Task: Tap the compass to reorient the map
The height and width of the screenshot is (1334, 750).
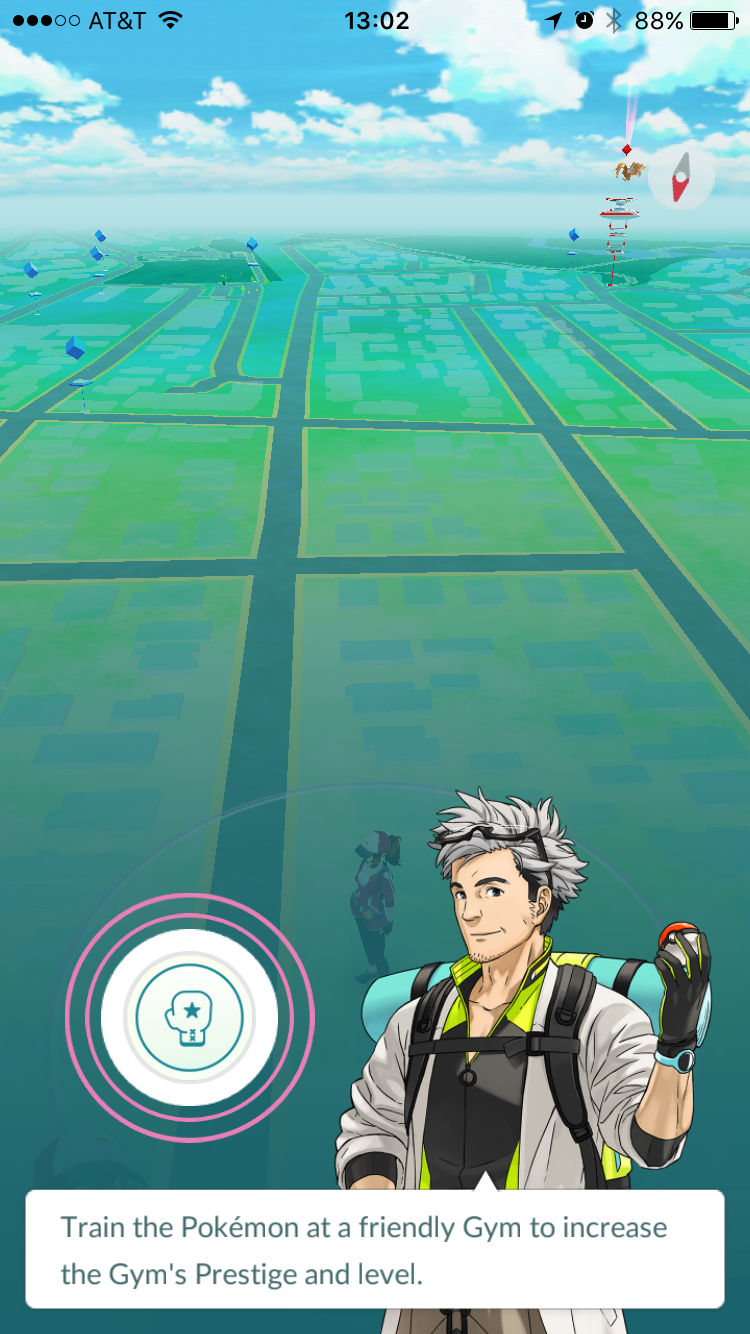Action: point(681,180)
